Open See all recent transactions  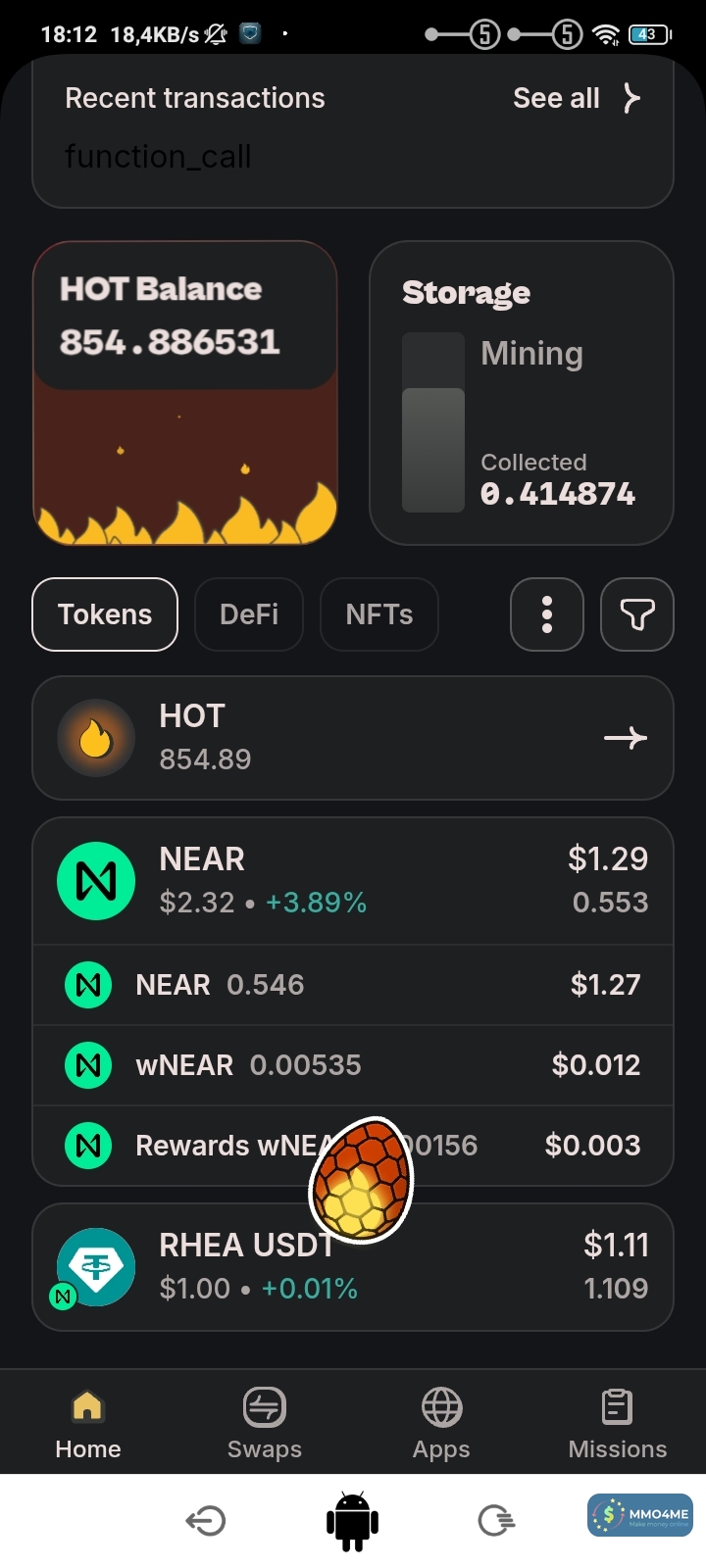577,98
